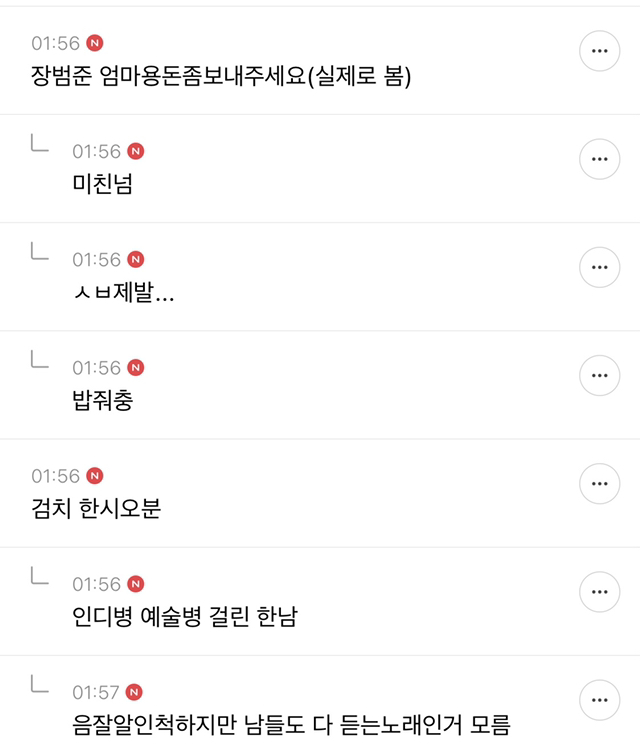Tap the more button on reply starting "음잘알인척하지만"
This screenshot has width=640, height=754.
tap(600, 700)
